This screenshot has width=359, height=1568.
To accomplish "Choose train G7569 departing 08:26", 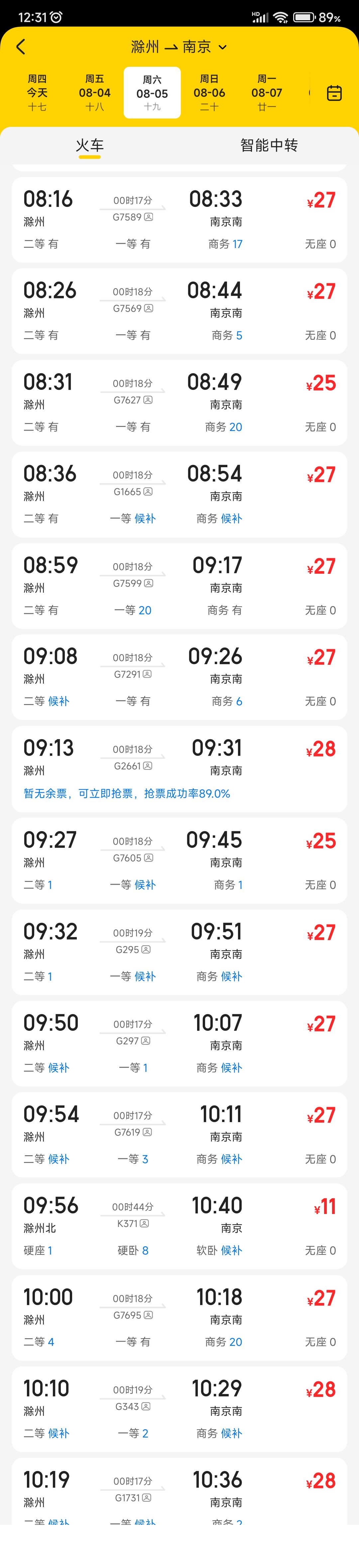I will 179,311.
